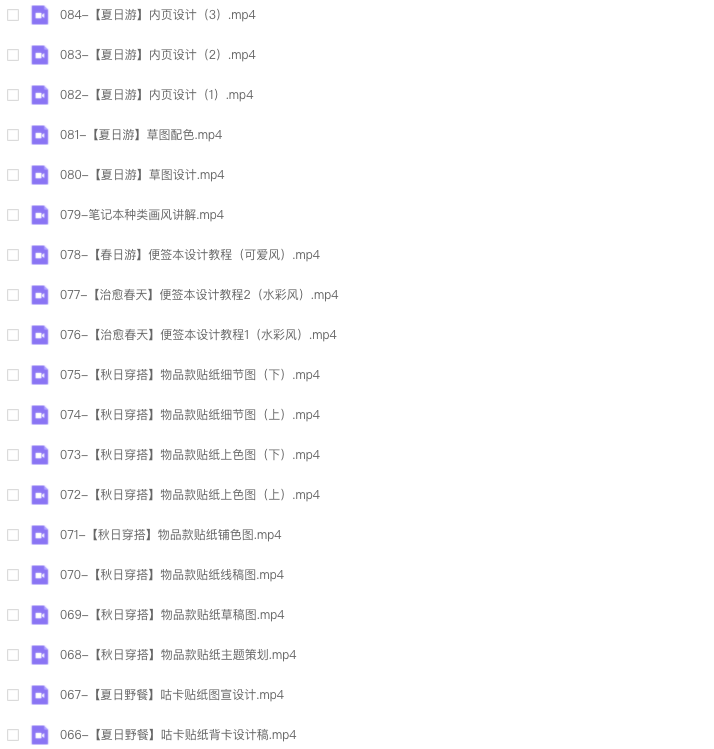Select checkbox for 083-【夏日游】内页设计（2）.mp4

point(13,55)
